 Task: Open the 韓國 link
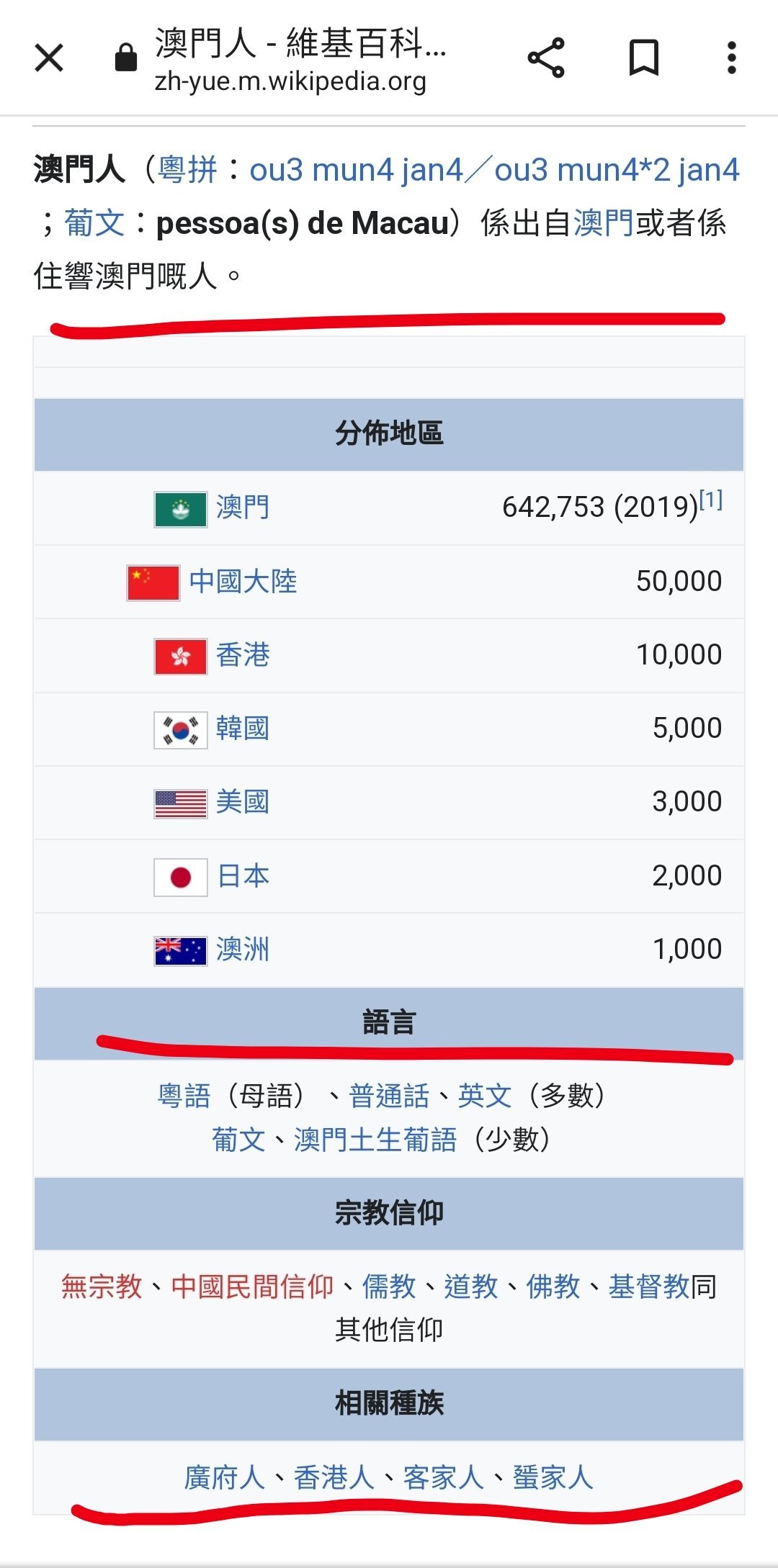(x=243, y=729)
